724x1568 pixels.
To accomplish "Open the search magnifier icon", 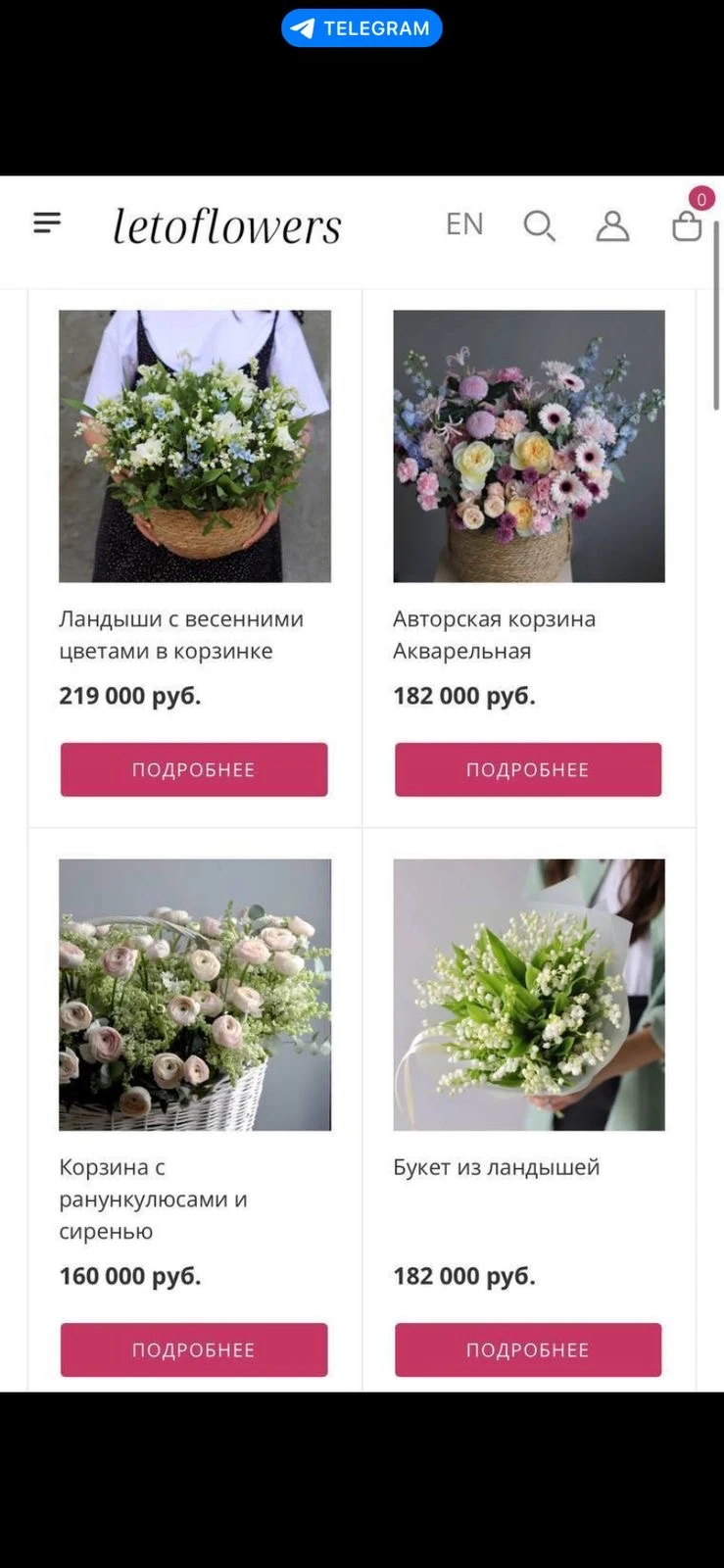I will point(540,225).
